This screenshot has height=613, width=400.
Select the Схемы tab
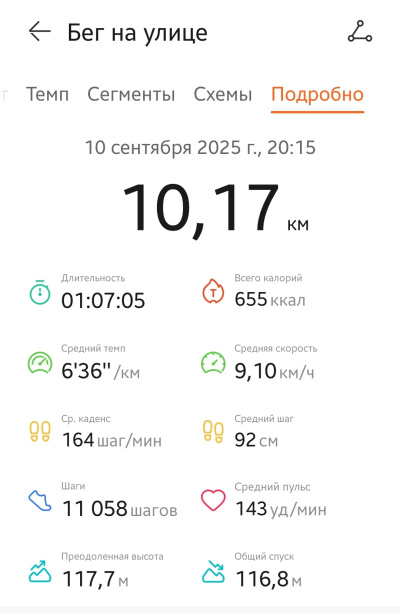tap(223, 95)
